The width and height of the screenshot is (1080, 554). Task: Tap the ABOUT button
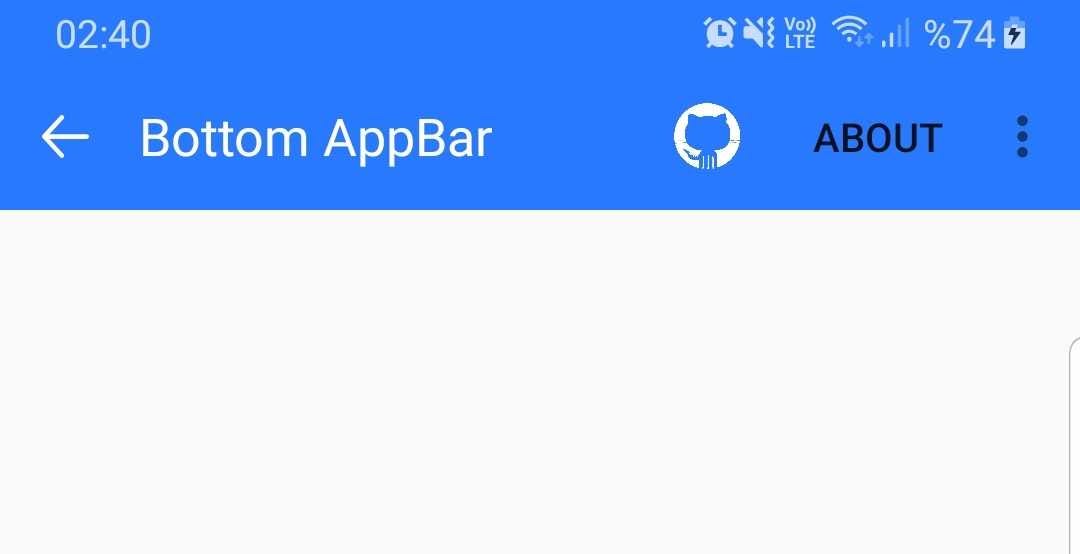(877, 138)
